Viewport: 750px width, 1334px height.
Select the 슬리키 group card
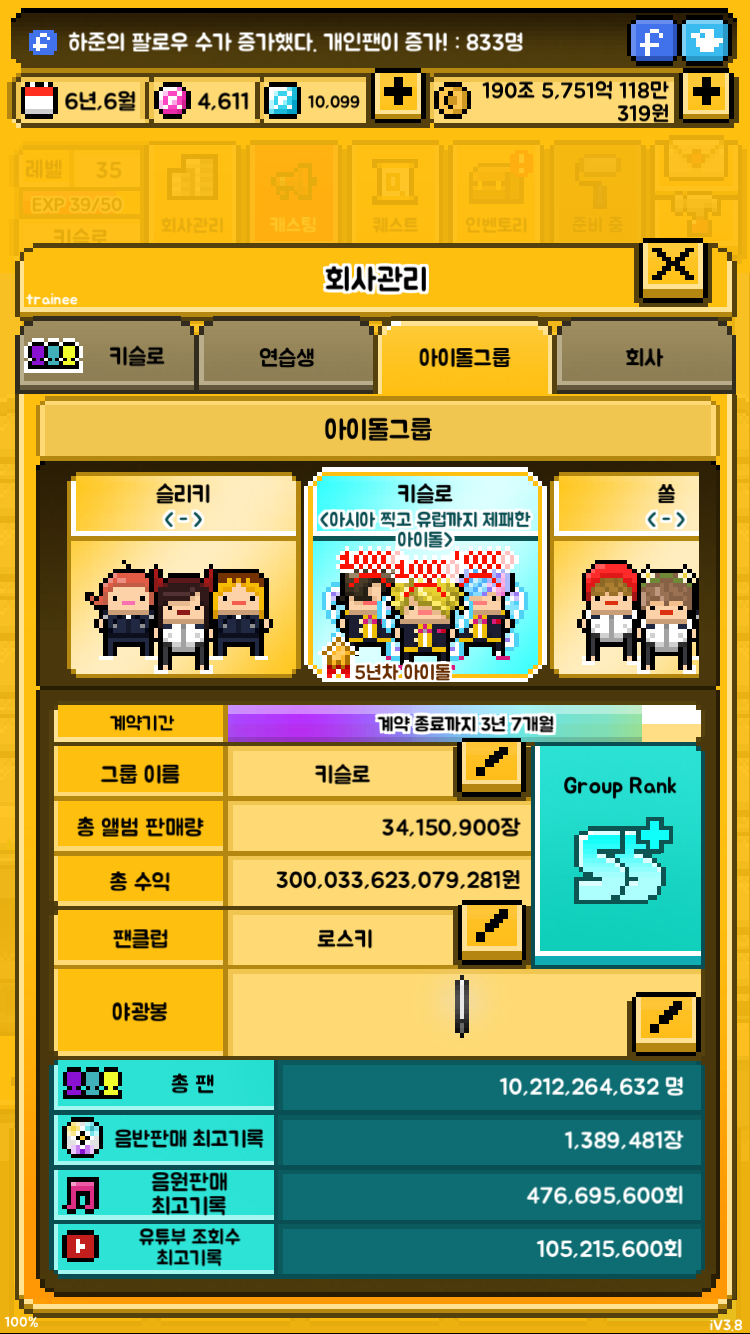tap(184, 575)
